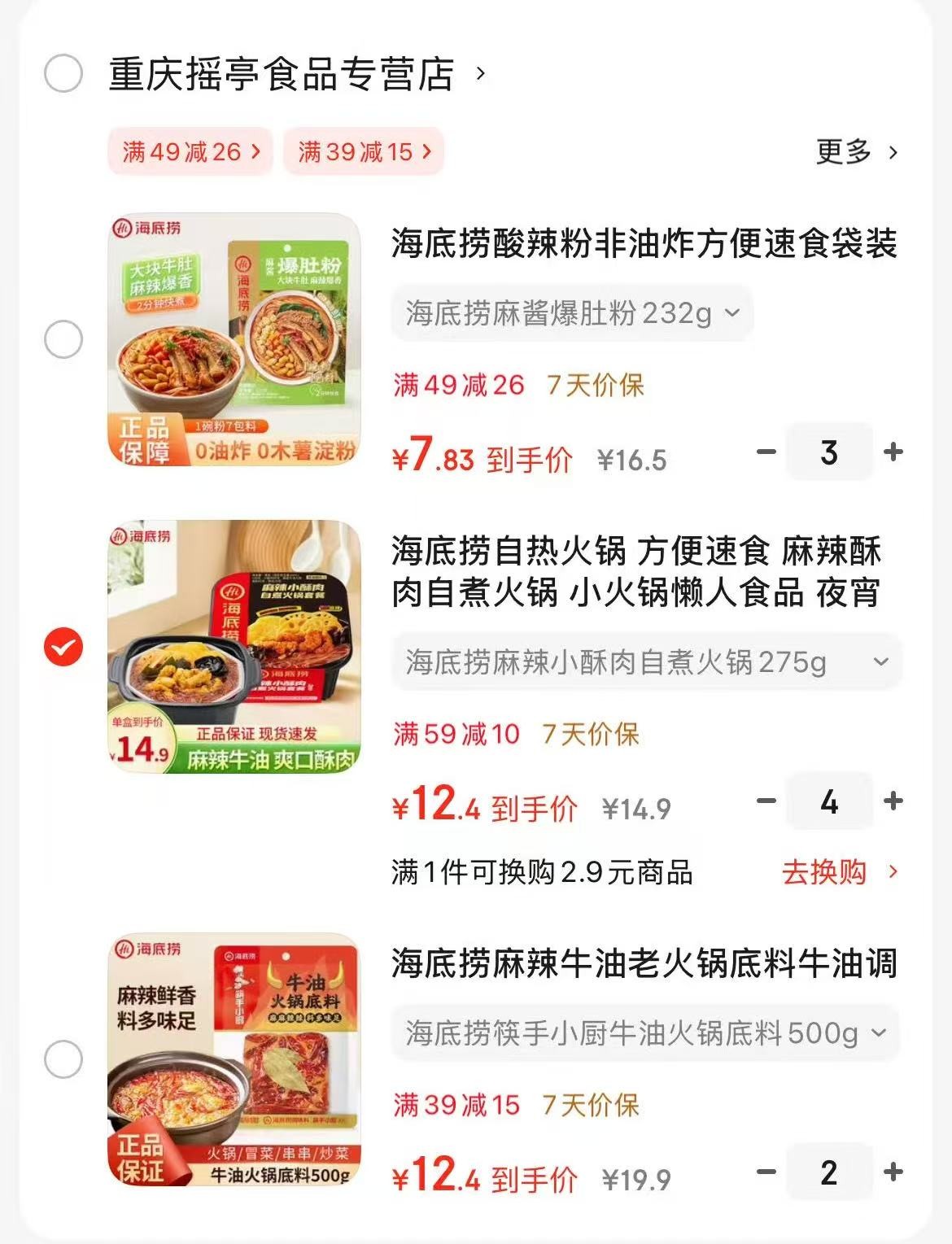Uncheck the 海底捞自热火锅 item
952x1244 pixels.
[x=63, y=648]
